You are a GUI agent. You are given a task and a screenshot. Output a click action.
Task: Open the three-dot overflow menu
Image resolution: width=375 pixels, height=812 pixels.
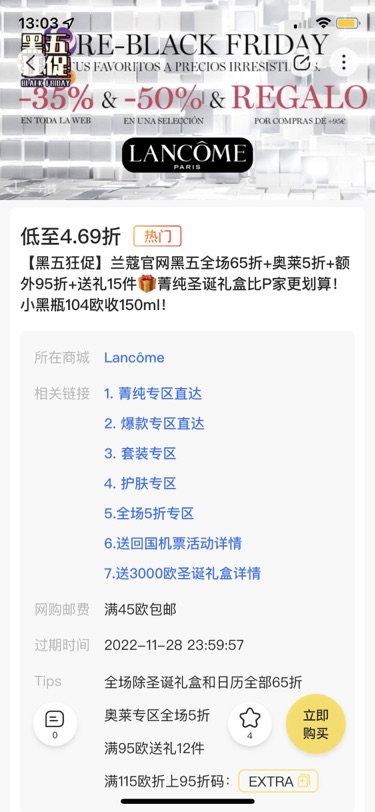[343, 63]
